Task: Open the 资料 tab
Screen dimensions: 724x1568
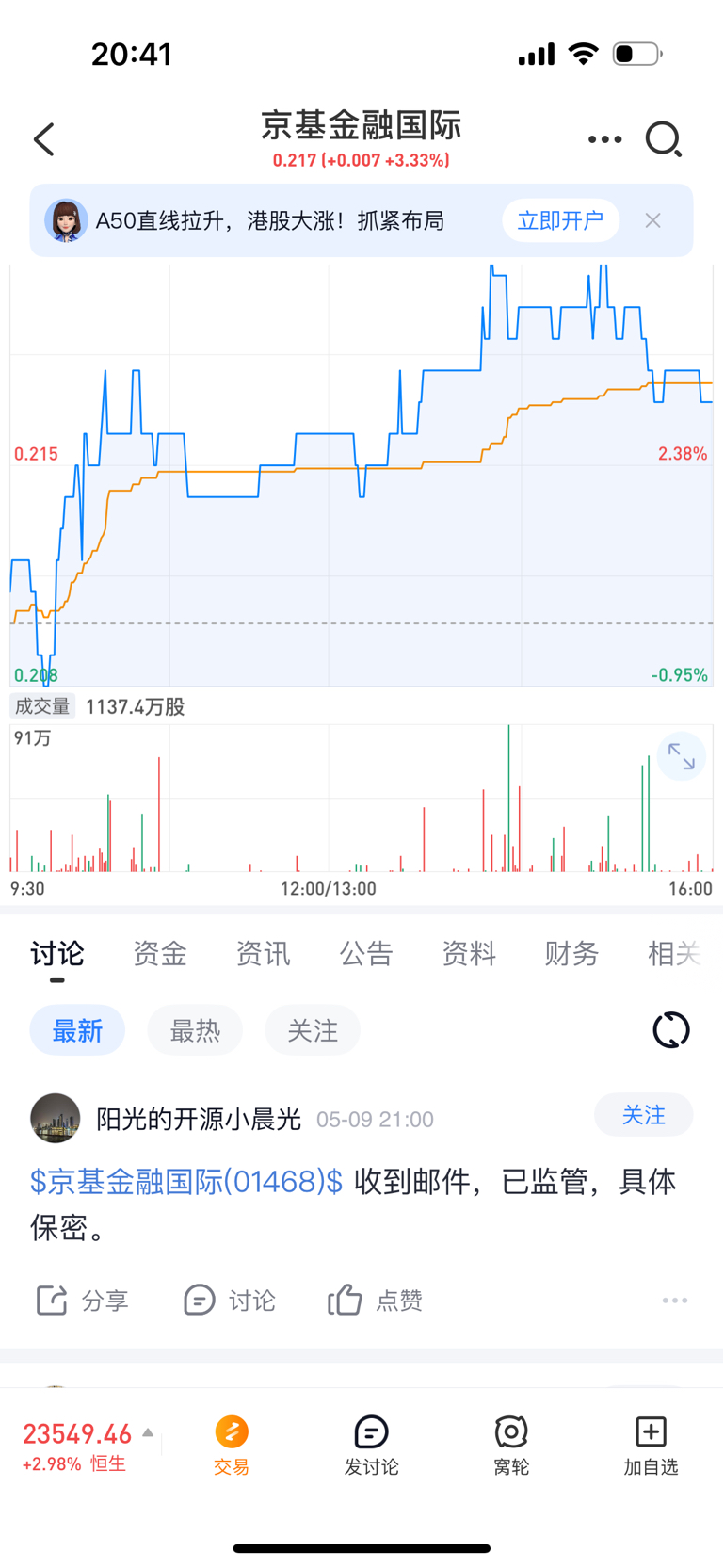Action: pyautogui.click(x=469, y=954)
